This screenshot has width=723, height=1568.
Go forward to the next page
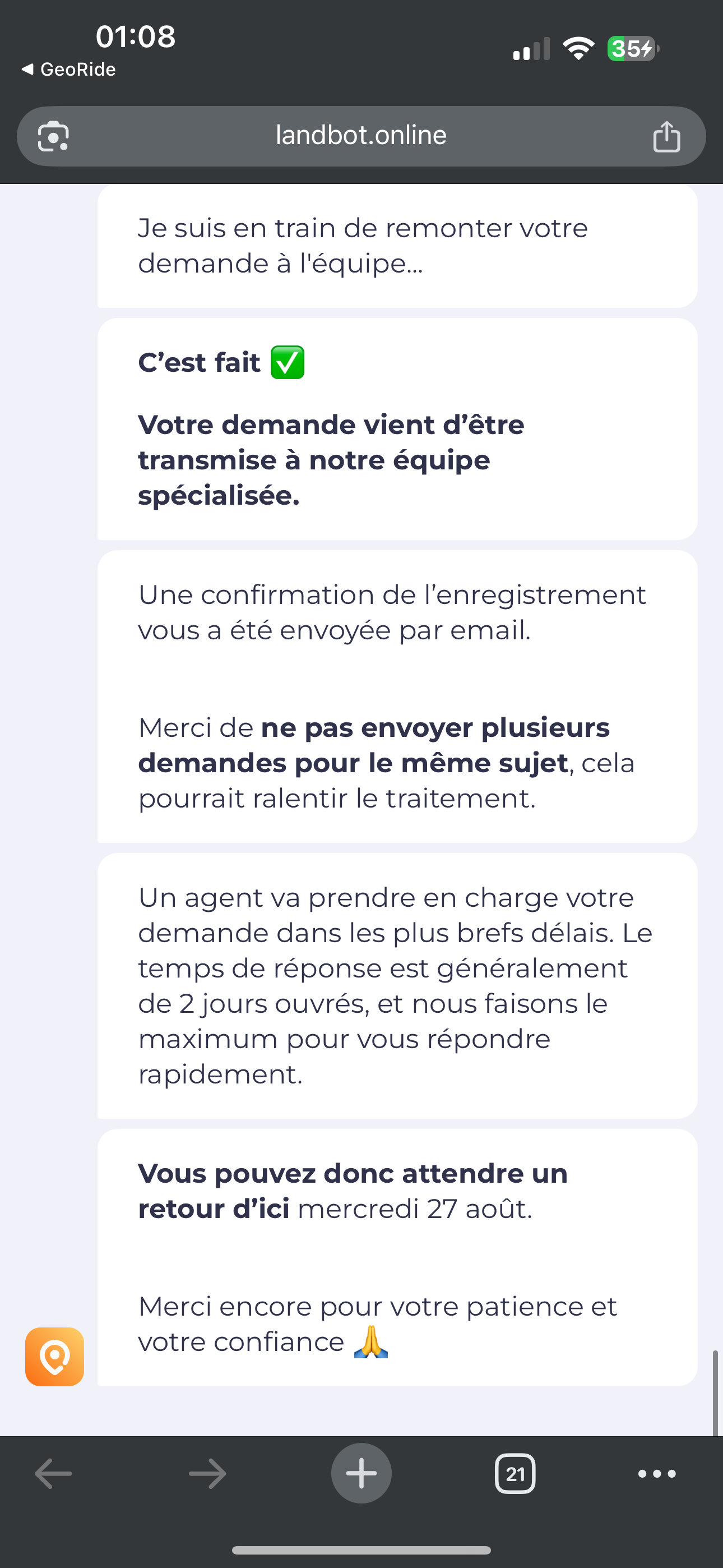pyautogui.click(x=207, y=1474)
